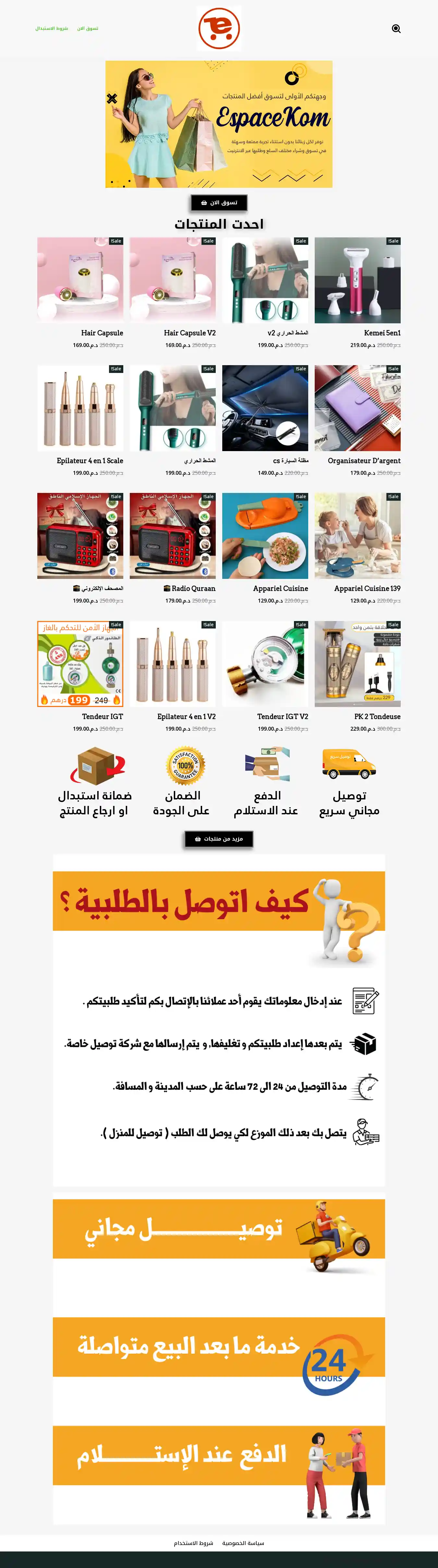This screenshot has width=438, height=1568.
Task: Open the Appariel Cuisine 139 product
Action: point(357,536)
